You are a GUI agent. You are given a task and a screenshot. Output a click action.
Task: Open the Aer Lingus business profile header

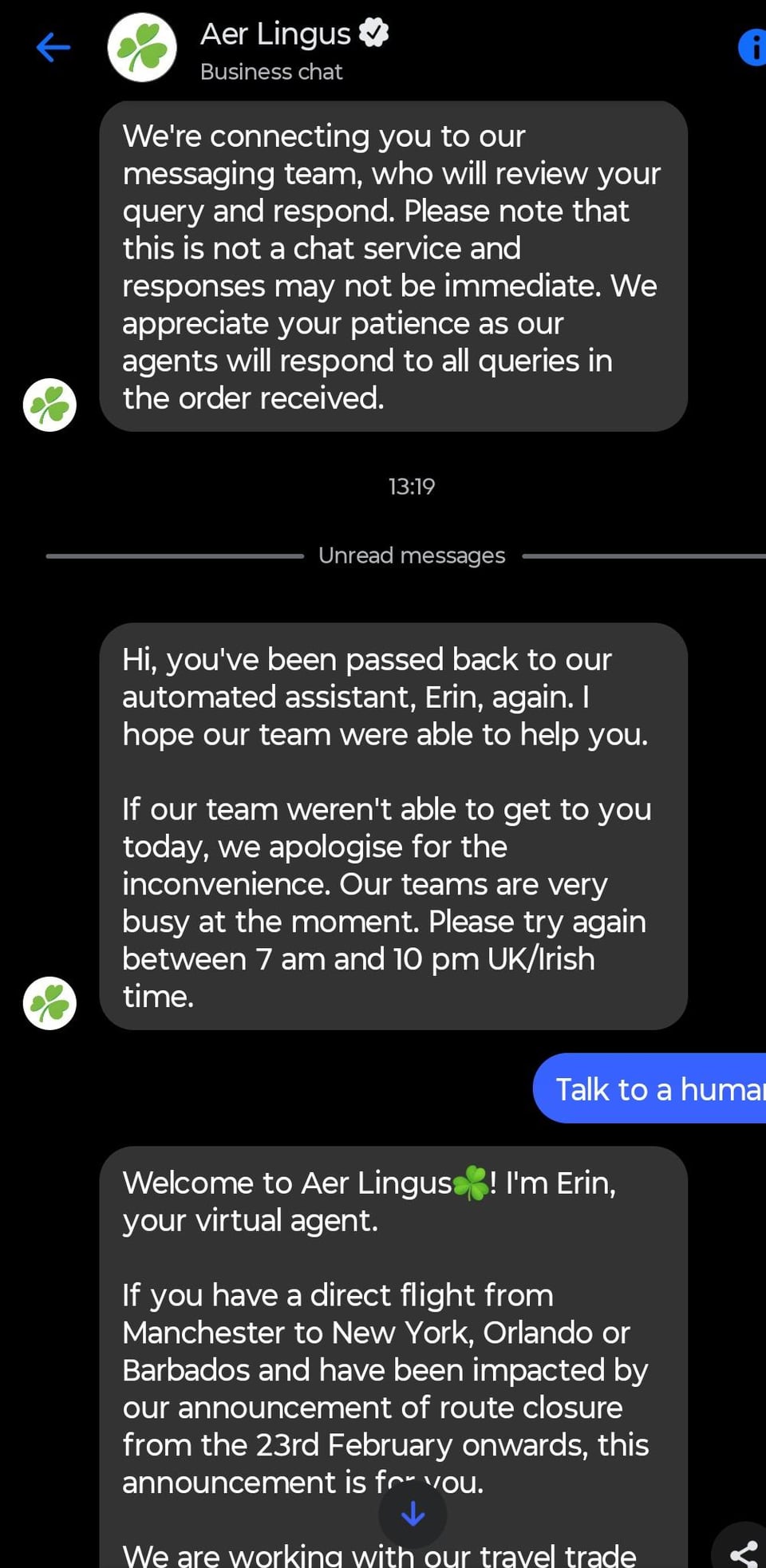275,48
